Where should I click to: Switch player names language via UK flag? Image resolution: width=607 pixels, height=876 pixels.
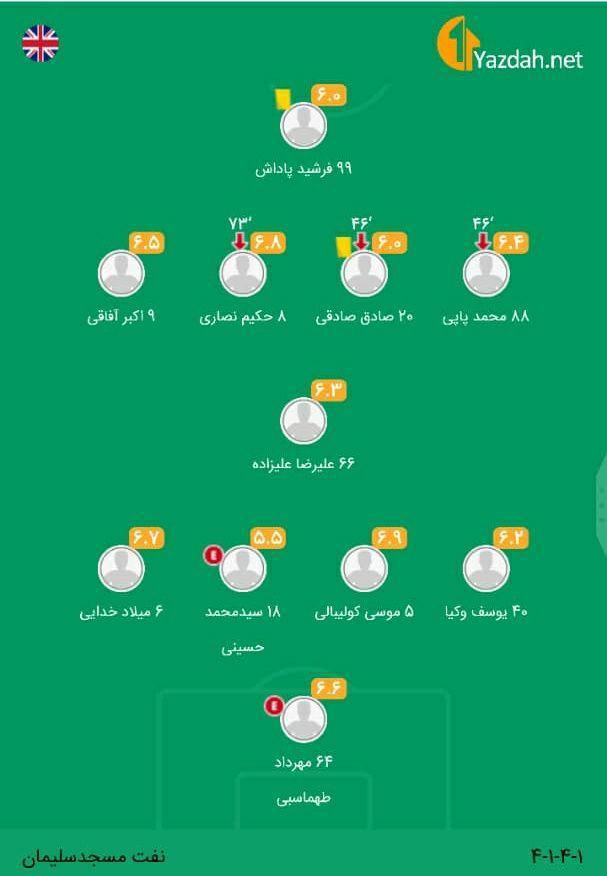(x=41, y=43)
